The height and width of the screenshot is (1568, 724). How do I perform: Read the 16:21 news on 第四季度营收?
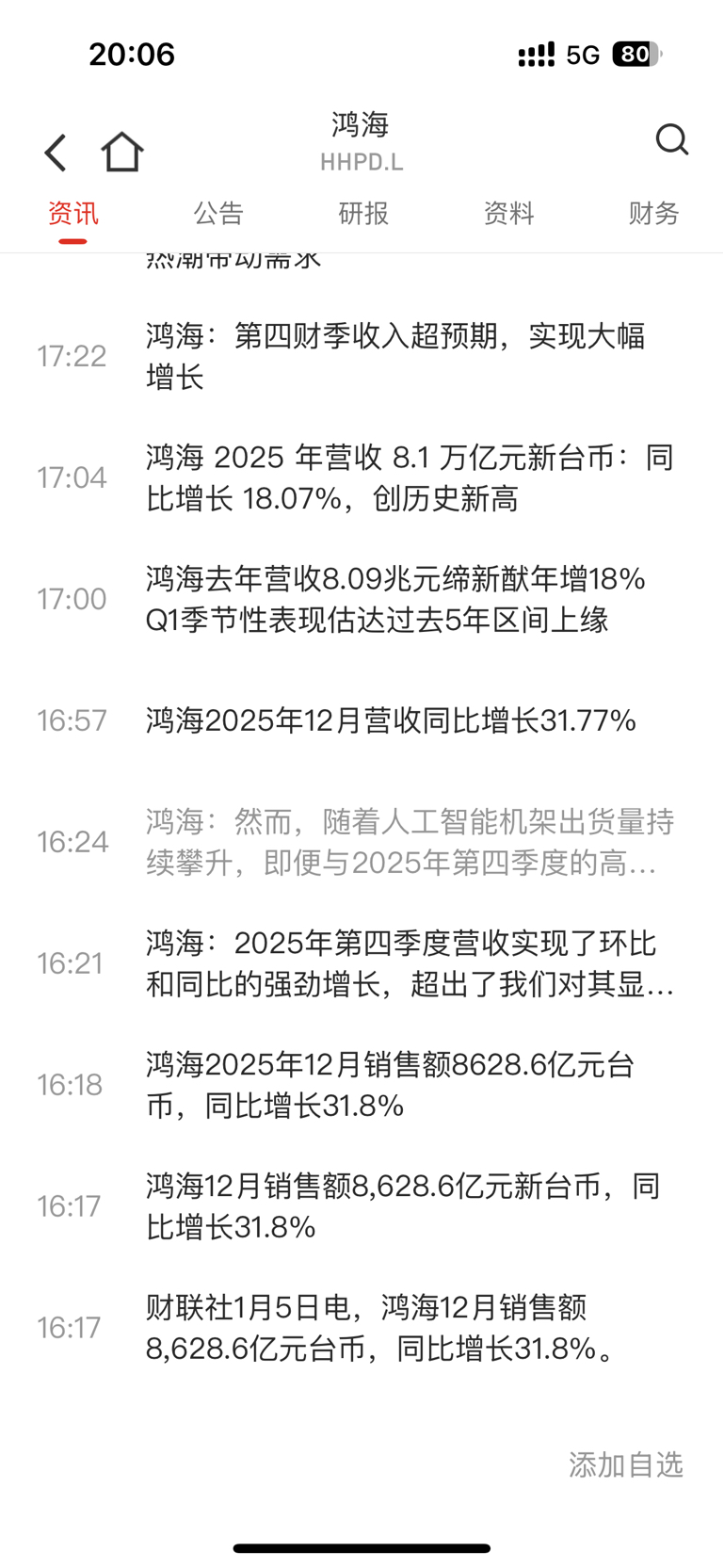pos(410,963)
